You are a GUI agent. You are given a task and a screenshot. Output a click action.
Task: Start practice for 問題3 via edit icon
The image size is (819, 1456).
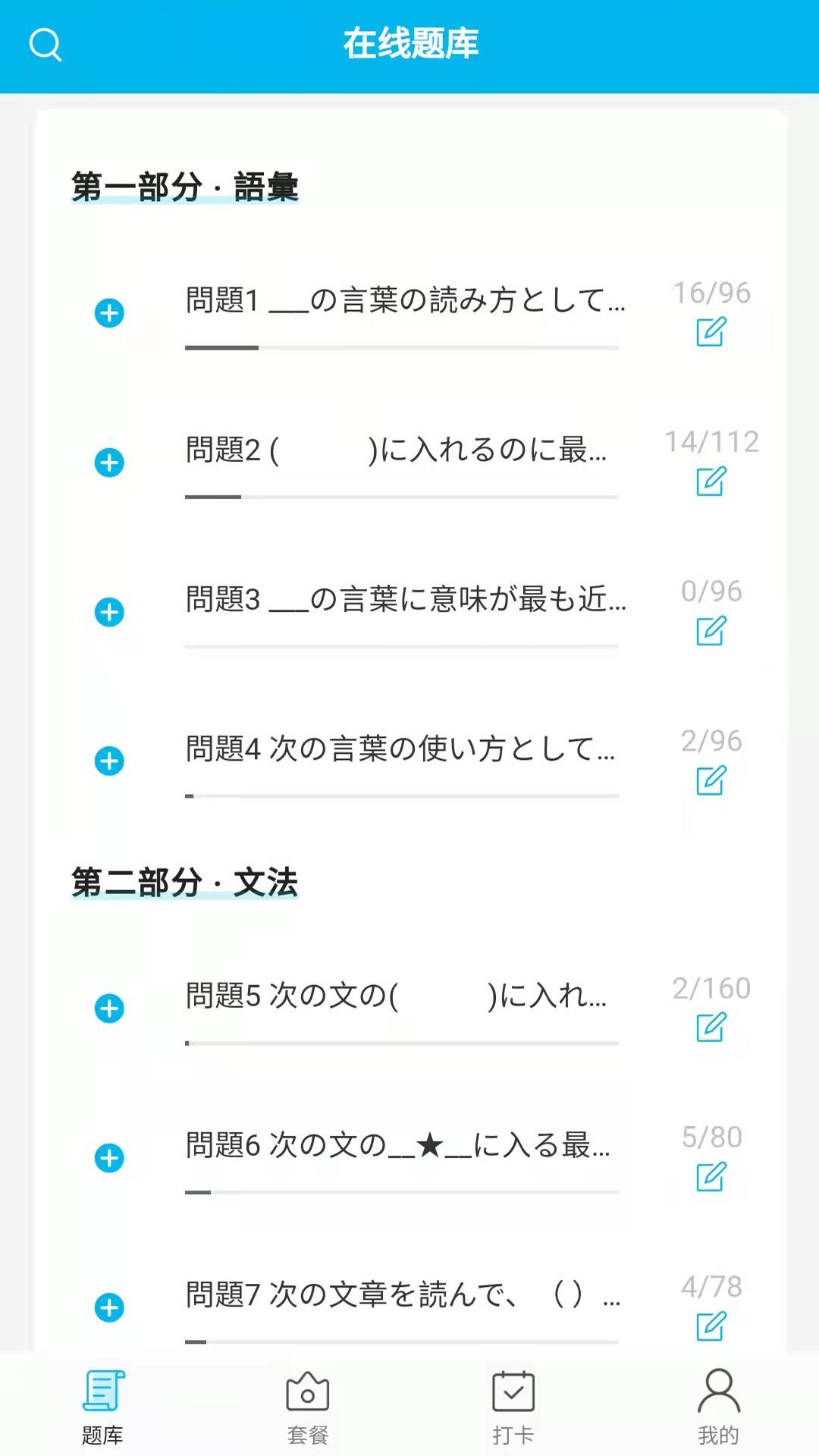tap(711, 631)
